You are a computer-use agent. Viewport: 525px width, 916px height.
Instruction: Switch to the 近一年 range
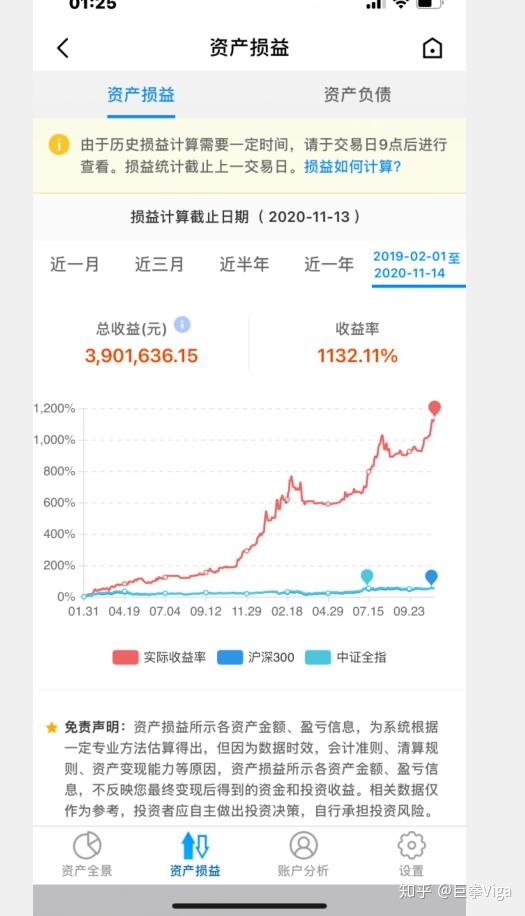pos(329,265)
